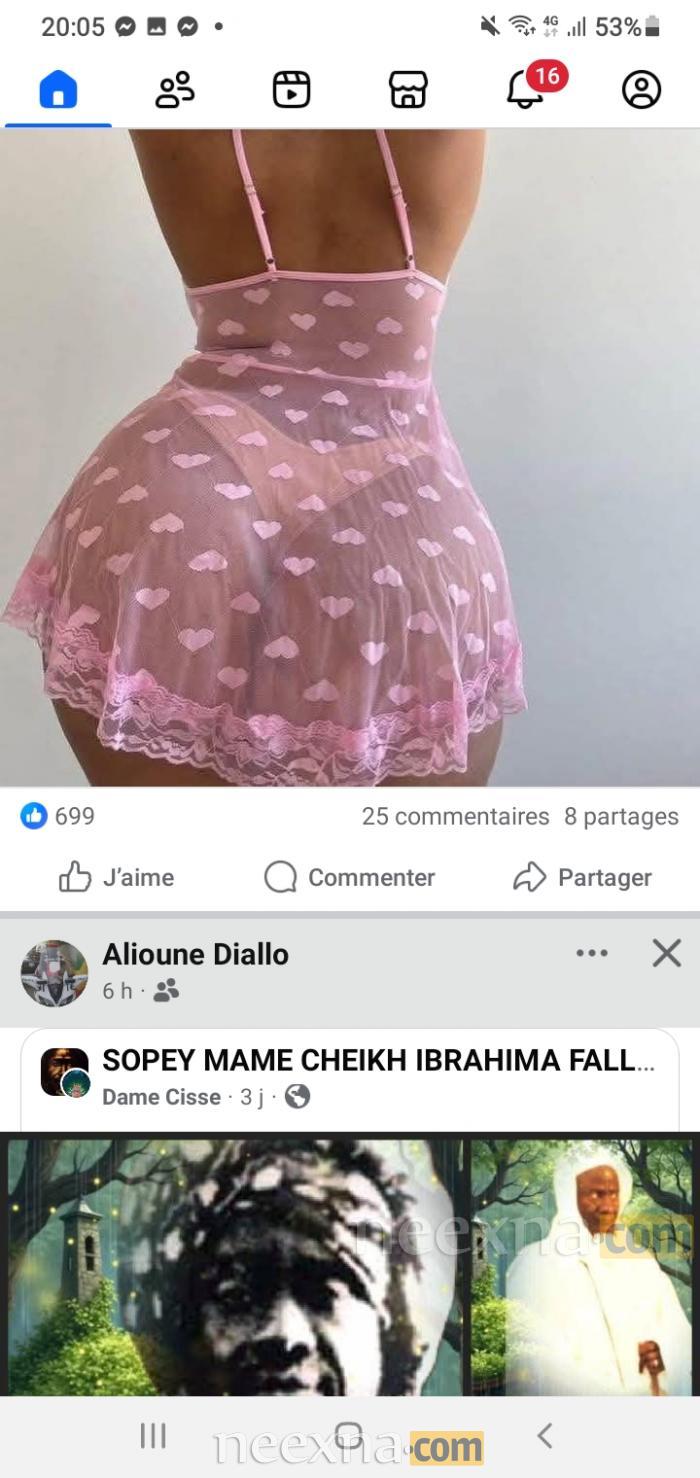This screenshot has height=1478, width=700.
Task: Open options menu for Alioune Diallo's post
Action: pyautogui.click(x=592, y=953)
